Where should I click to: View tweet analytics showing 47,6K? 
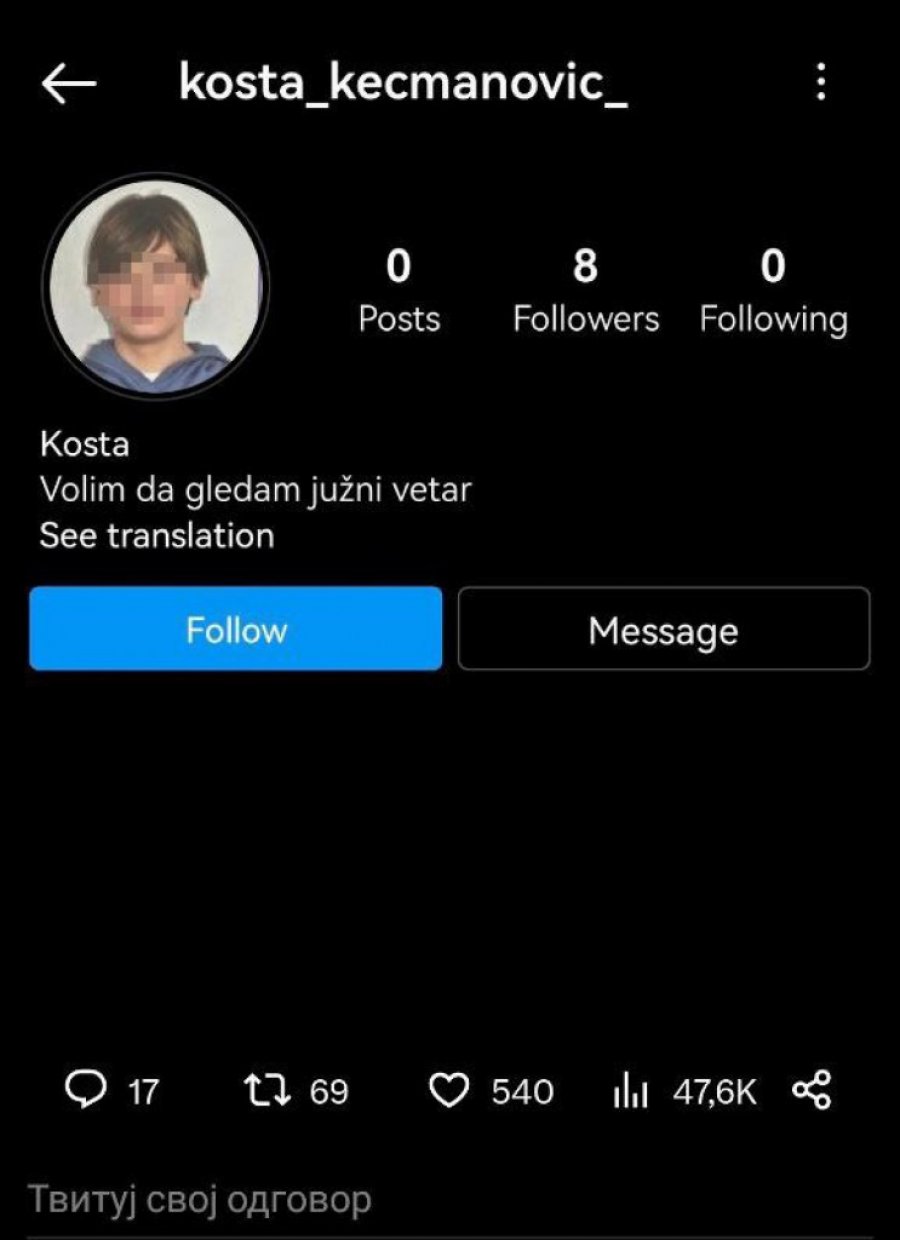coord(631,1091)
